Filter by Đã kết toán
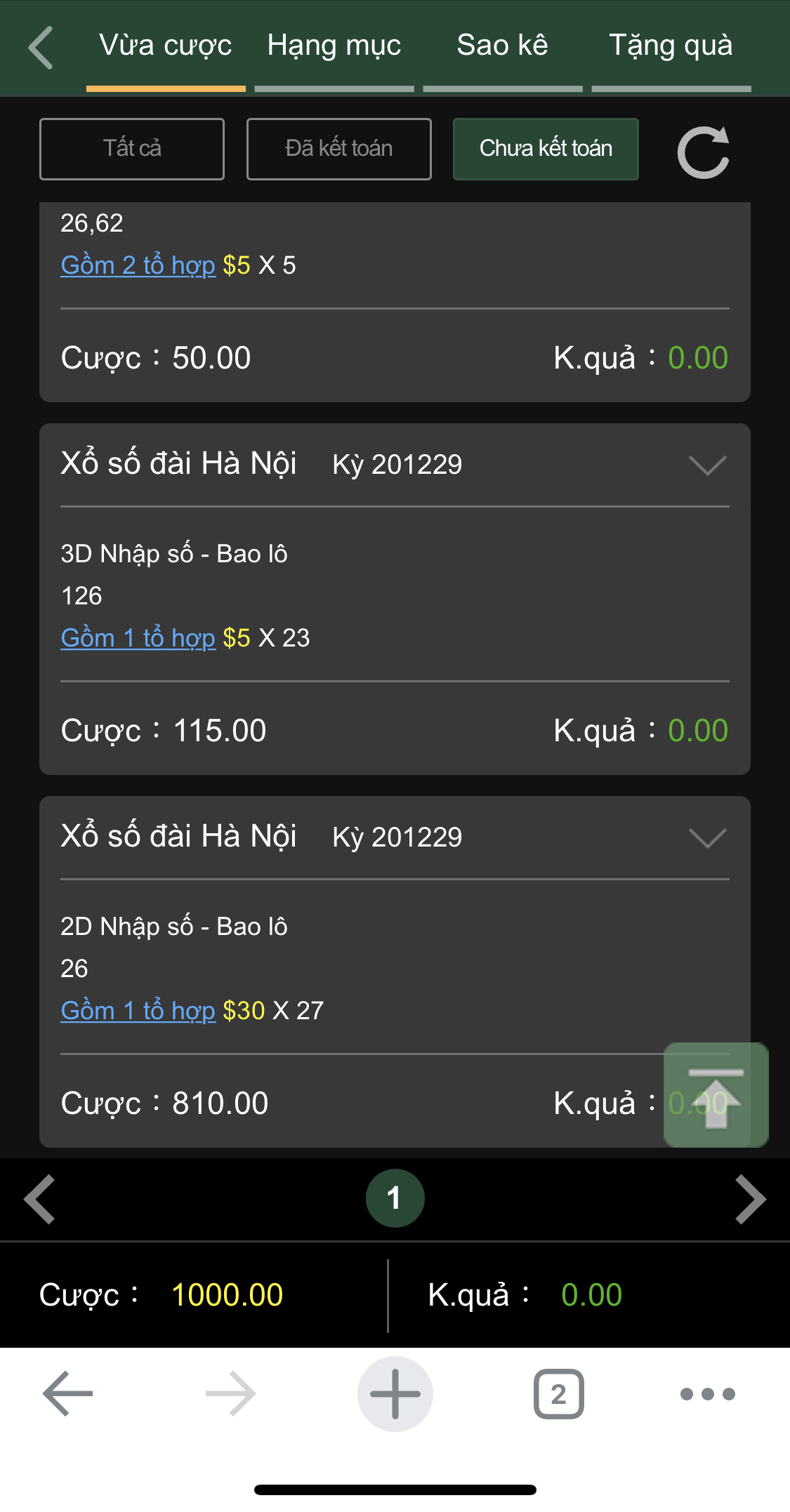790x1512 pixels. (339, 149)
